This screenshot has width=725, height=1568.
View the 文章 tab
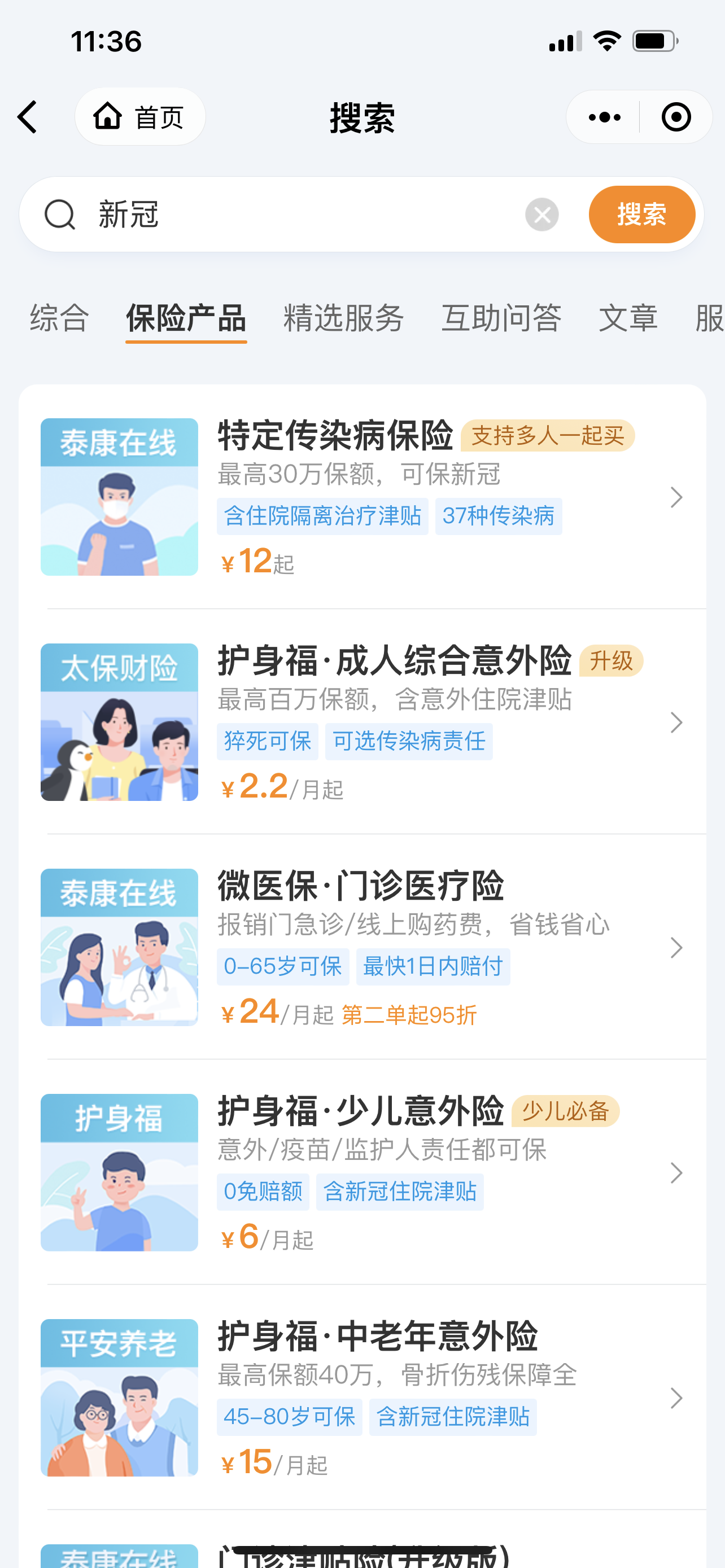(628, 318)
